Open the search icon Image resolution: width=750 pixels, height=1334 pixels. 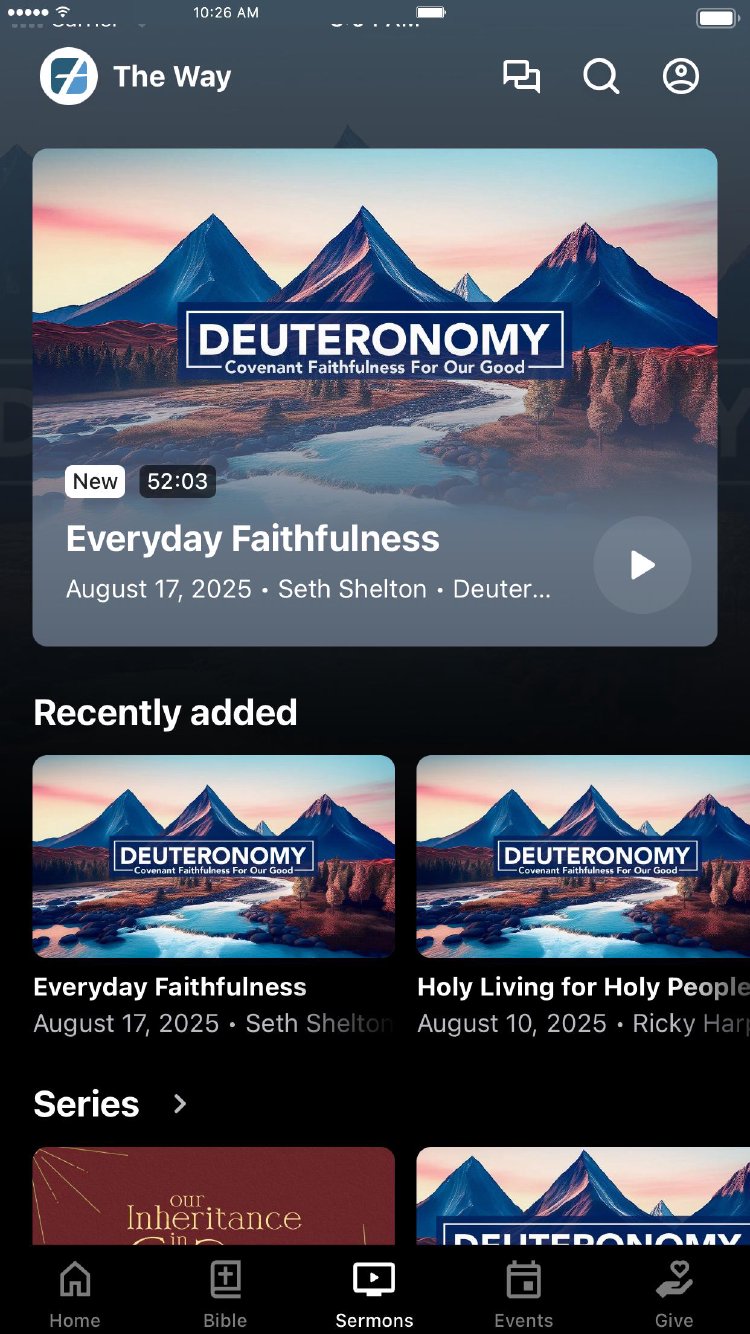pyautogui.click(x=601, y=77)
